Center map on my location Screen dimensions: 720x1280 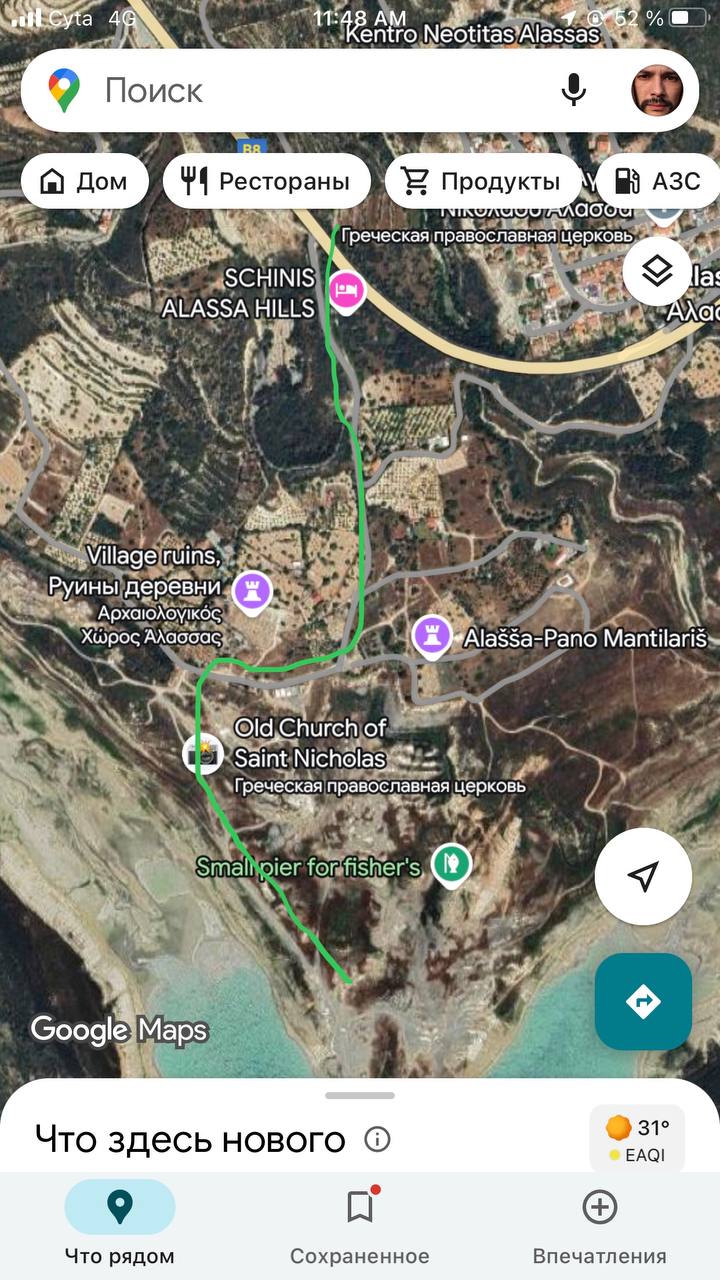click(643, 876)
